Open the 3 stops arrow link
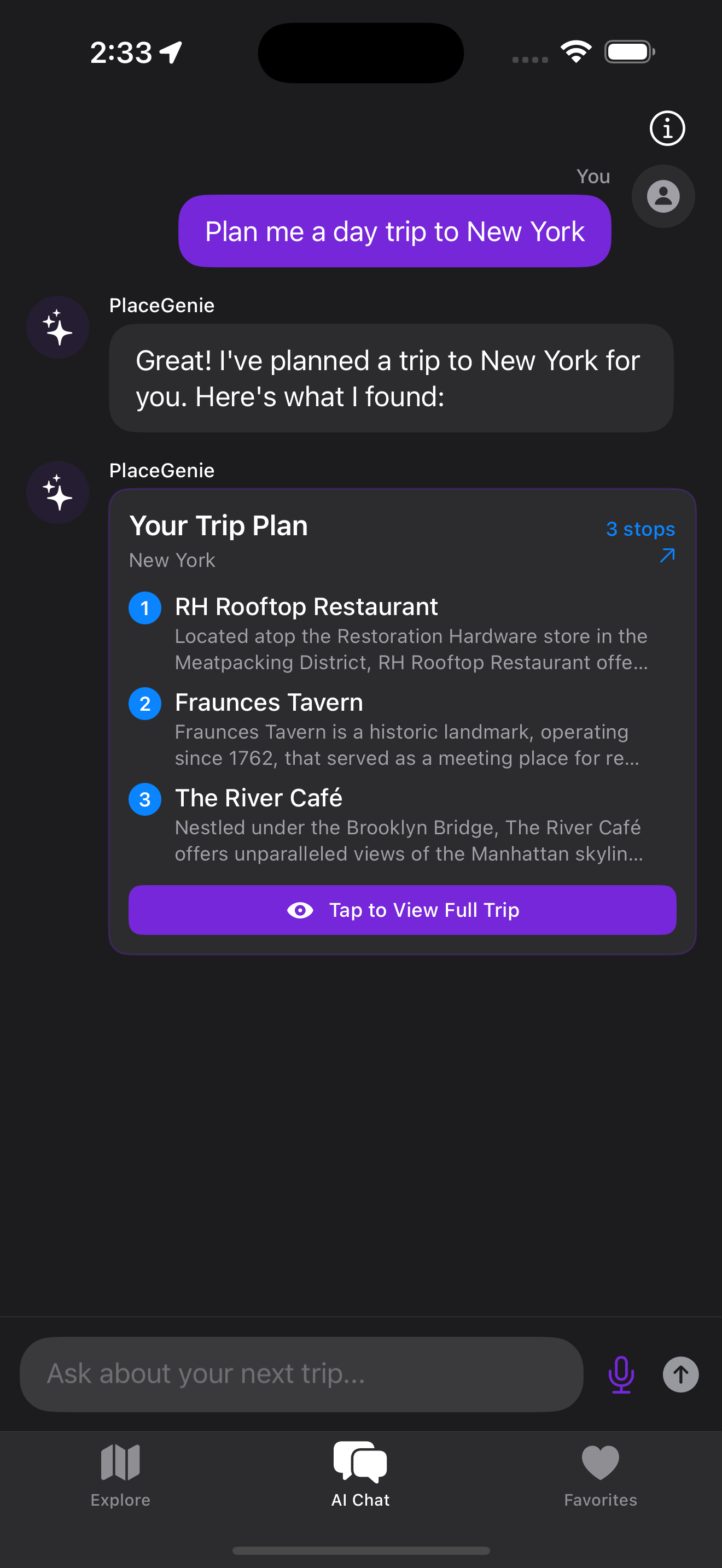The width and height of the screenshot is (722, 1568). [x=641, y=539]
